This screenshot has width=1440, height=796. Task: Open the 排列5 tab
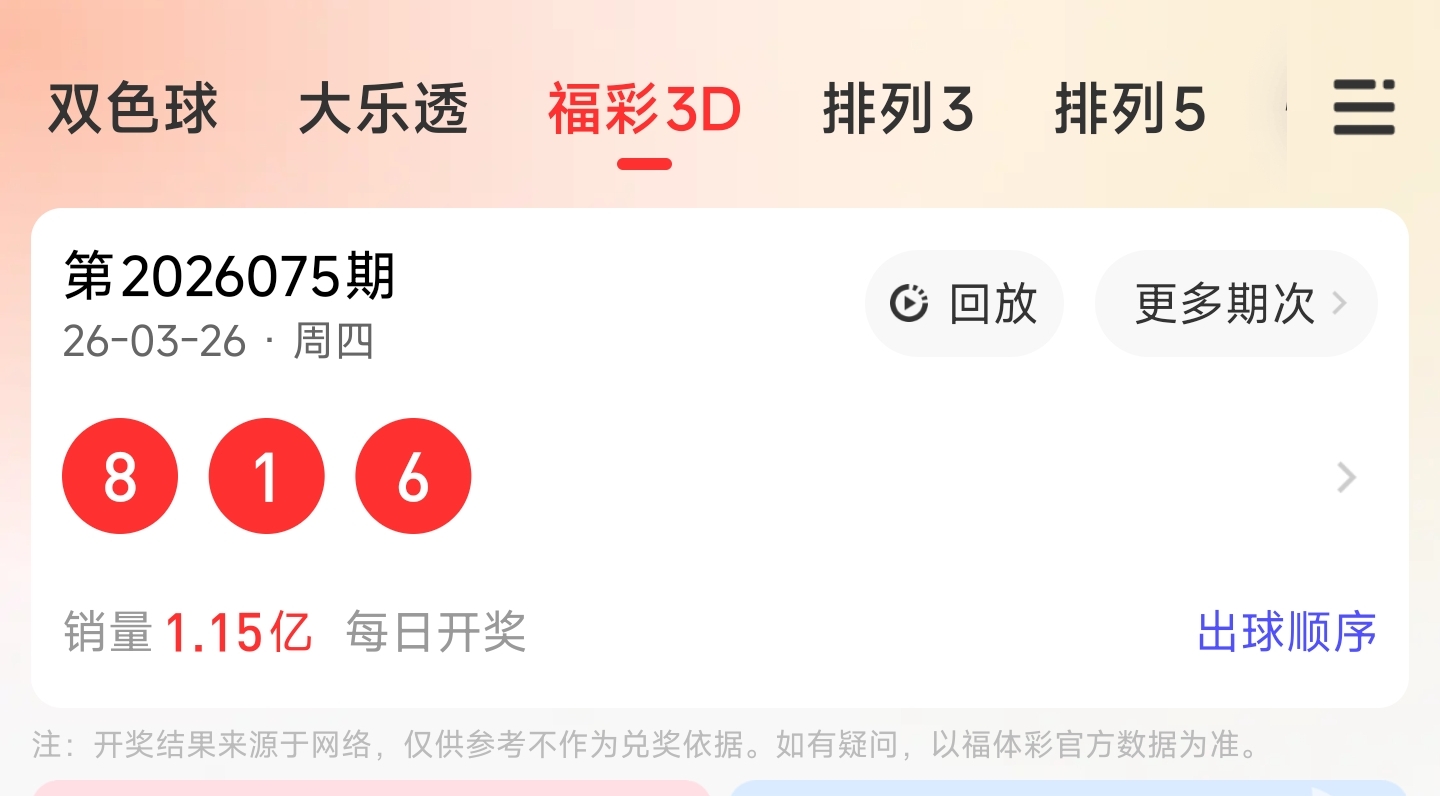click(x=1130, y=108)
